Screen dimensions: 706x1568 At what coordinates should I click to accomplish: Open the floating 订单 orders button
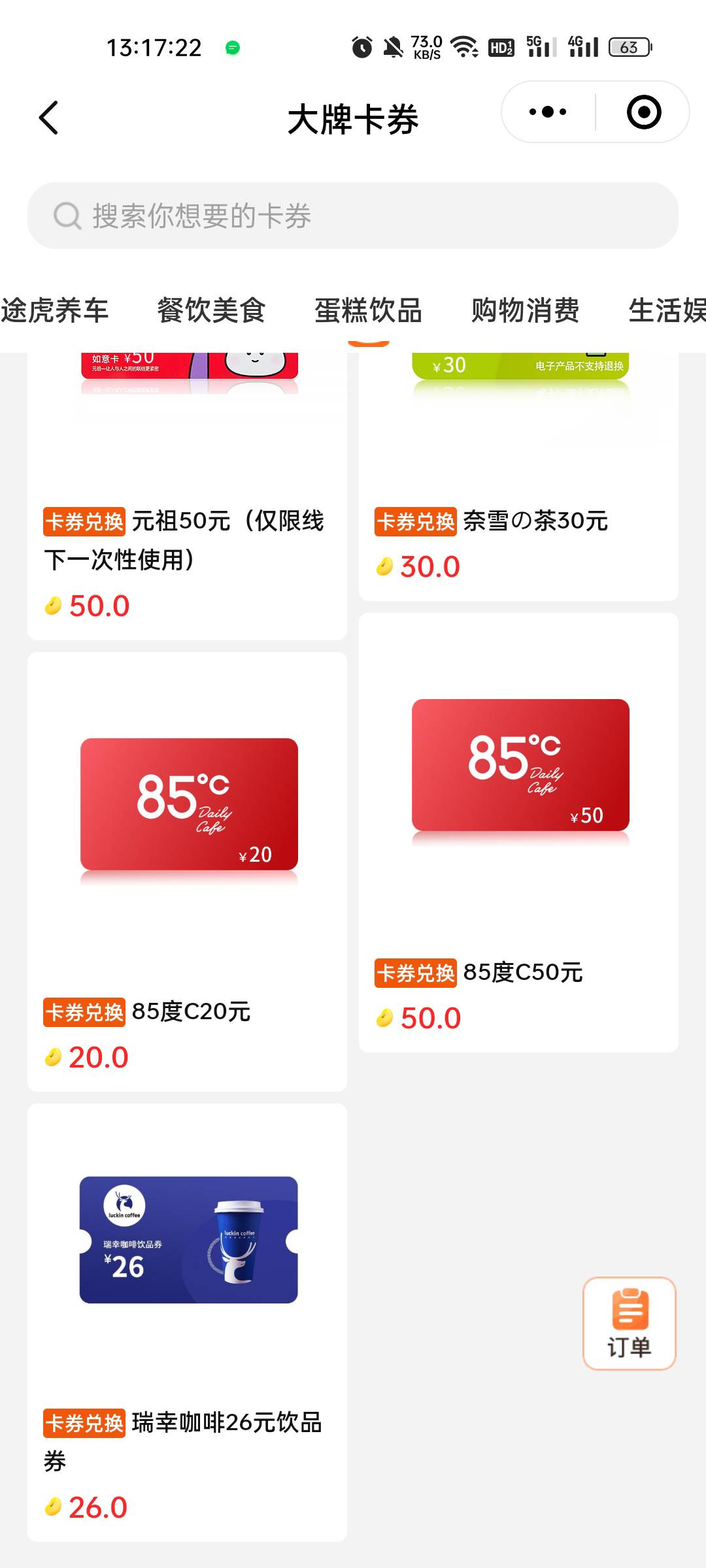[x=629, y=1324]
